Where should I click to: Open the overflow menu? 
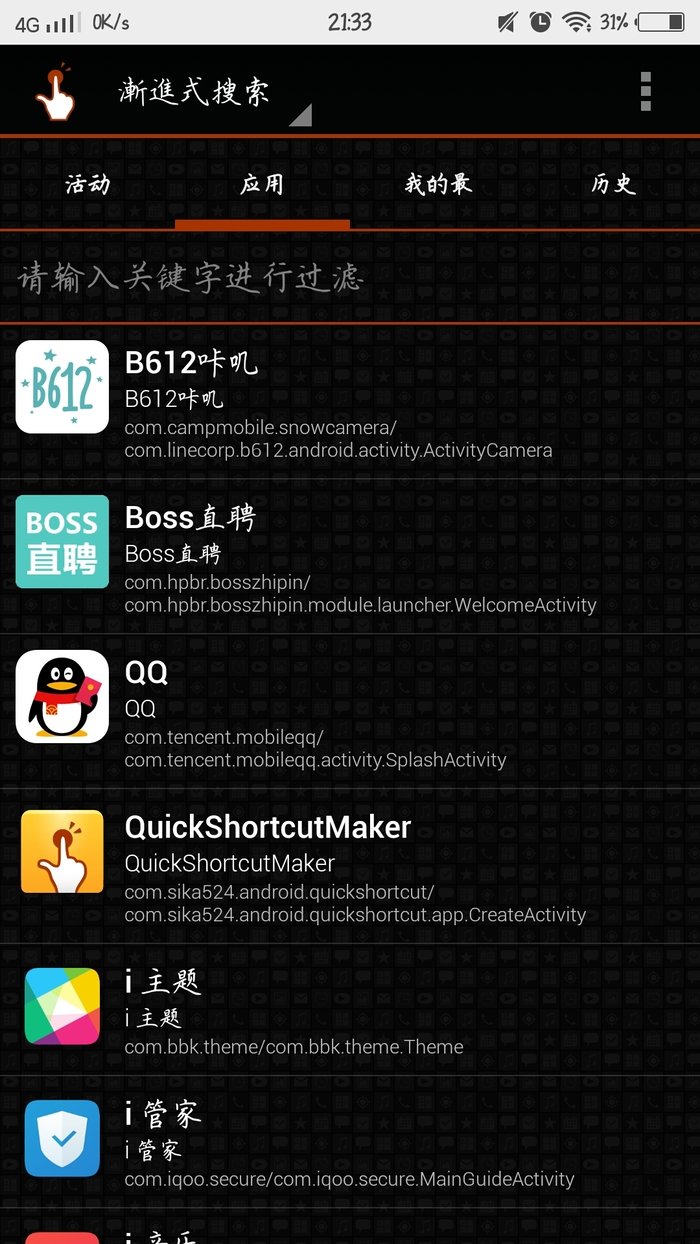click(645, 92)
